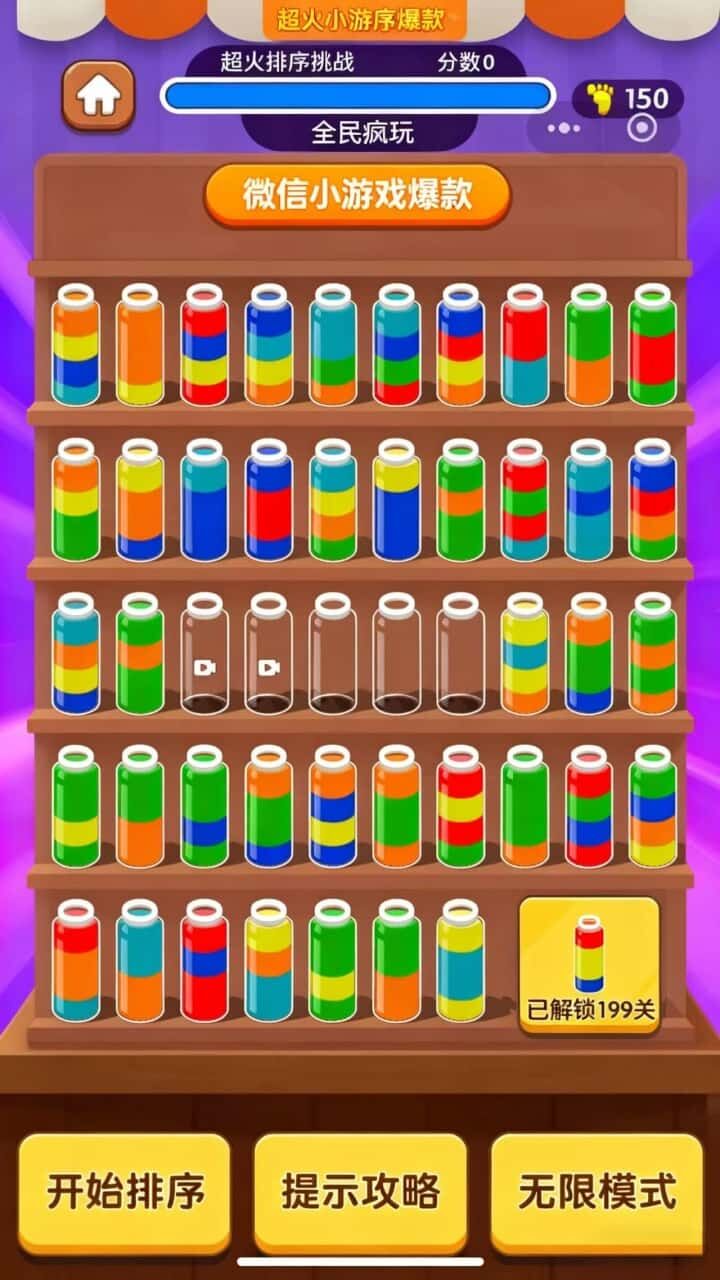Image resolution: width=720 pixels, height=1280 pixels.
Task: Open the mini program three-dot menu
Action: tap(564, 128)
